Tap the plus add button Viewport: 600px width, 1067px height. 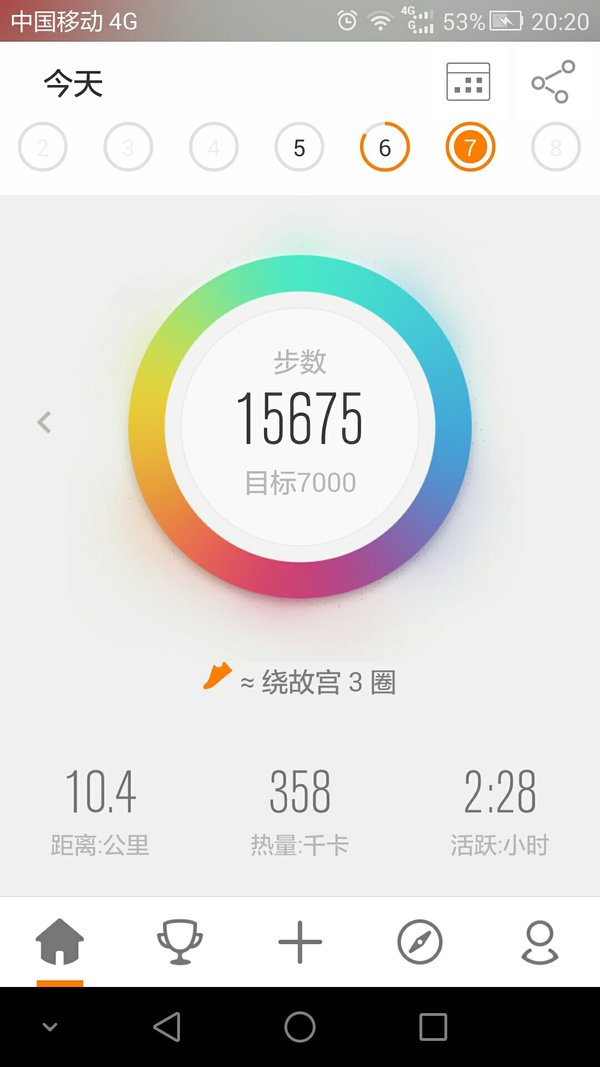(300, 942)
